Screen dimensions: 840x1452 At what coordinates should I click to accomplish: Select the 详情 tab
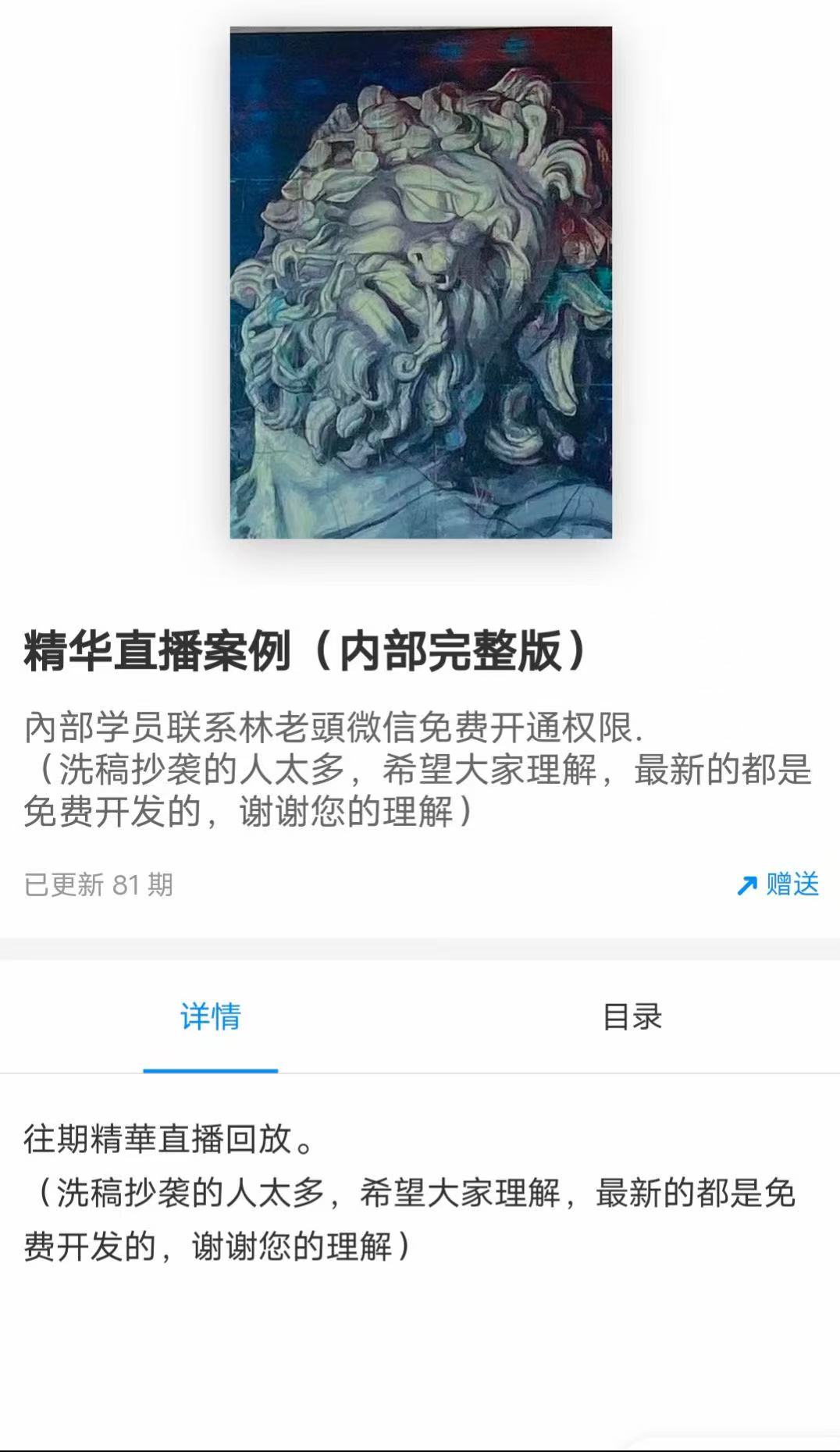pyautogui.click(x=211, y=1016)
